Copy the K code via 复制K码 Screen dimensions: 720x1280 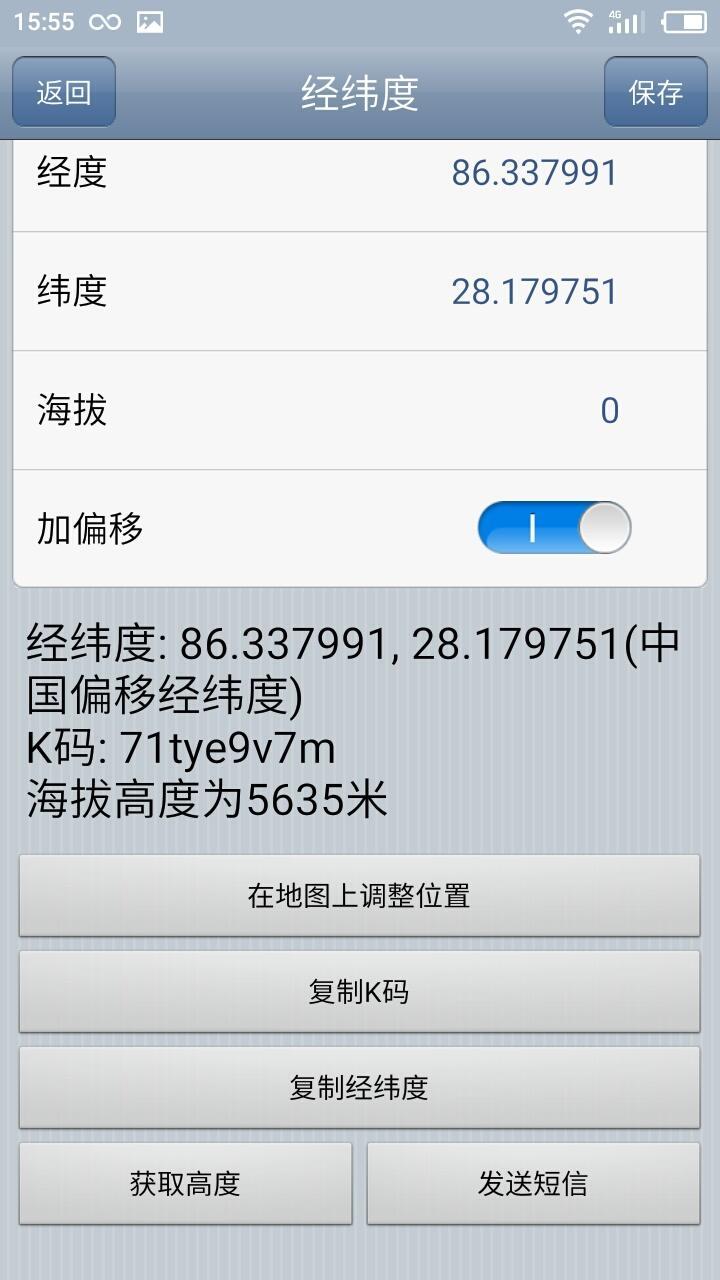(360, 991)
